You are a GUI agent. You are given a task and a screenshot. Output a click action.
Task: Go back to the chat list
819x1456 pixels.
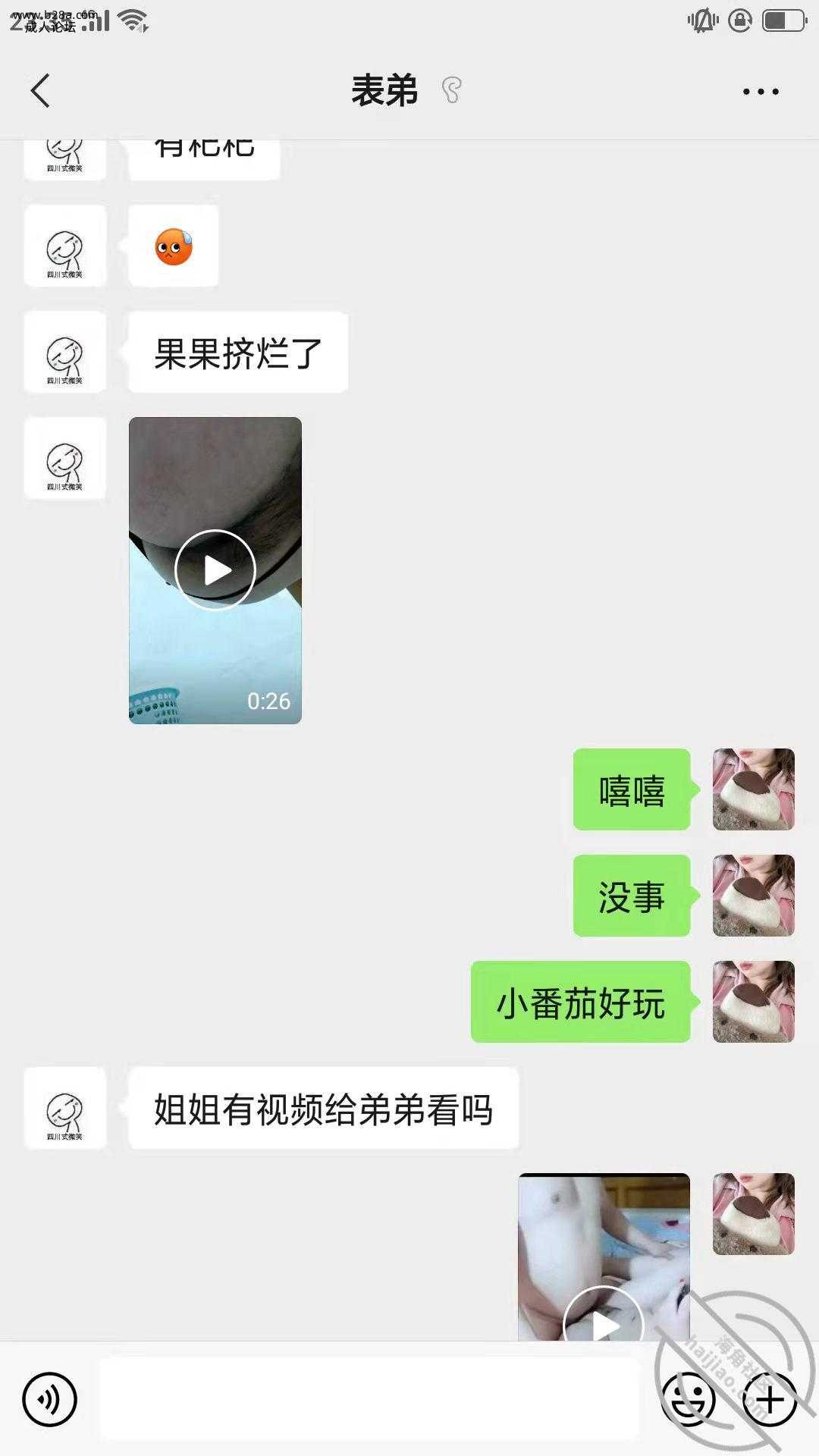41,91
